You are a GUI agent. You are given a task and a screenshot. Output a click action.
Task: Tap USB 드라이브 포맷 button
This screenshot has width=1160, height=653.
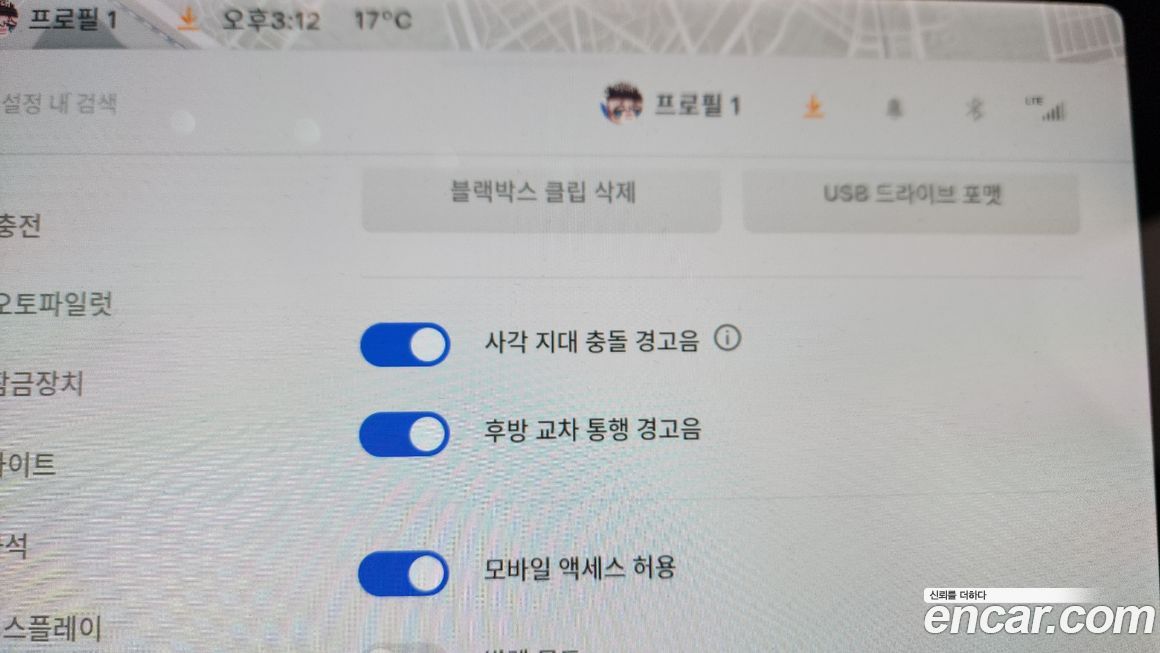pyautogui.click(x=911, y=195)
